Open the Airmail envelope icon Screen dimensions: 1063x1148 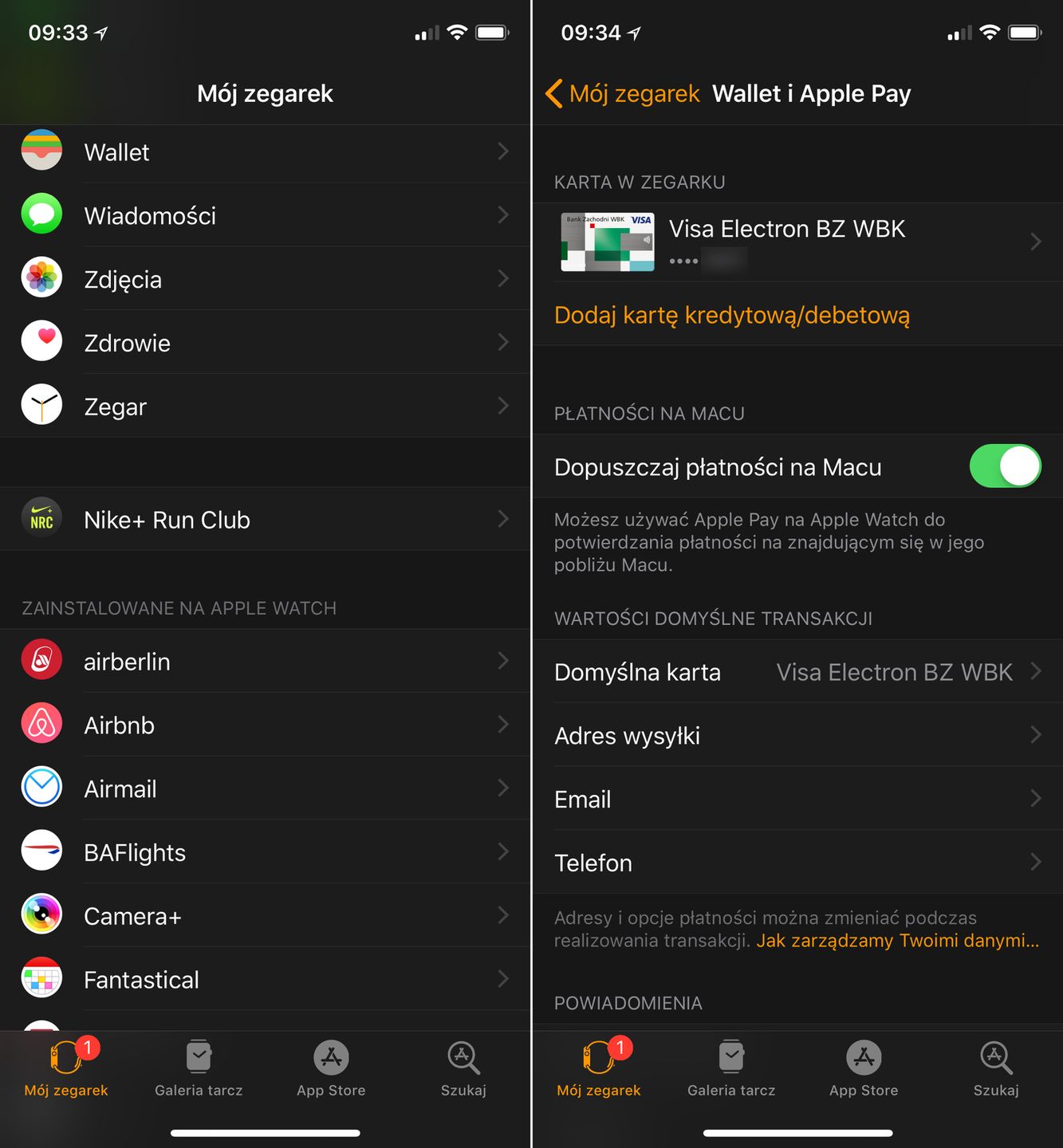tap(41, 788)
